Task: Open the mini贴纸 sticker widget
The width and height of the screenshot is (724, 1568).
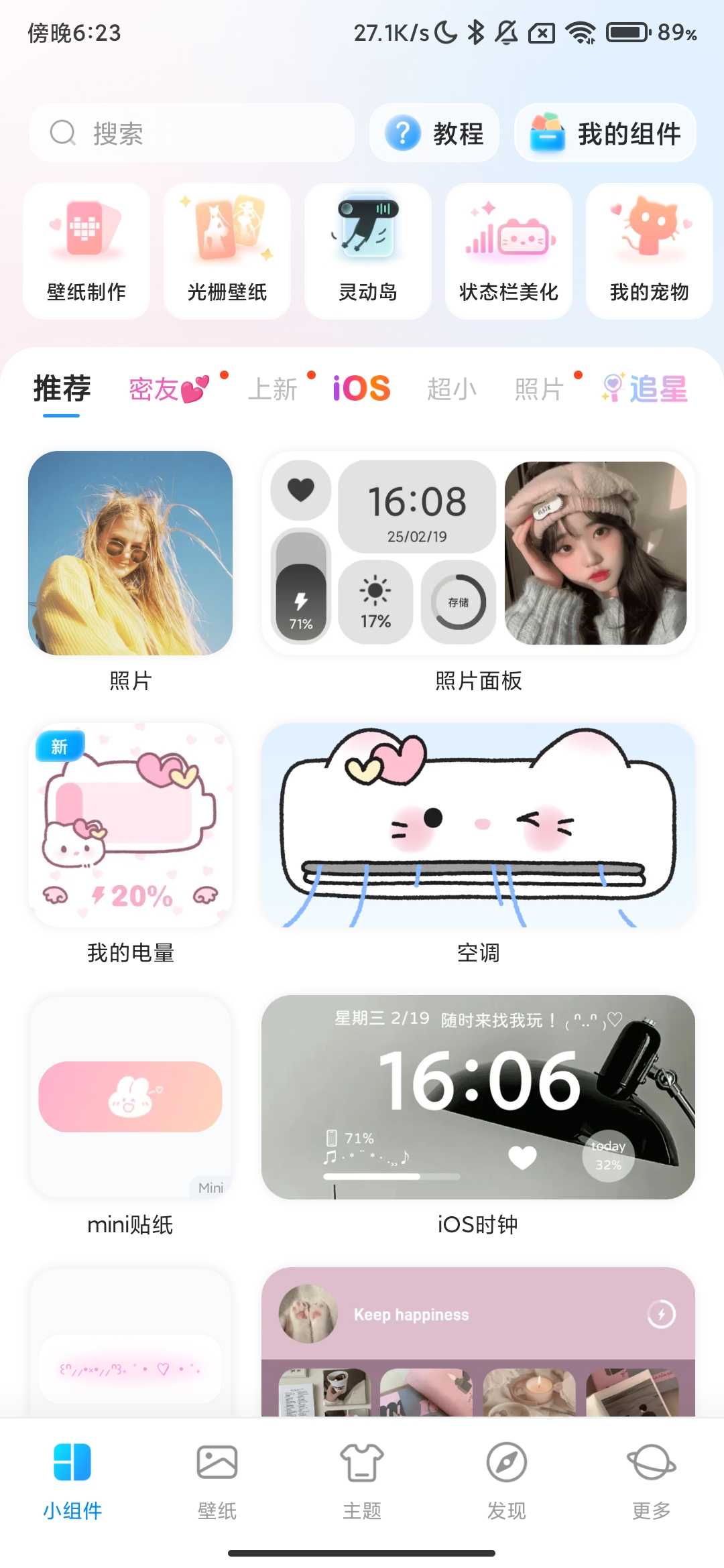Action: (131, 1097)
